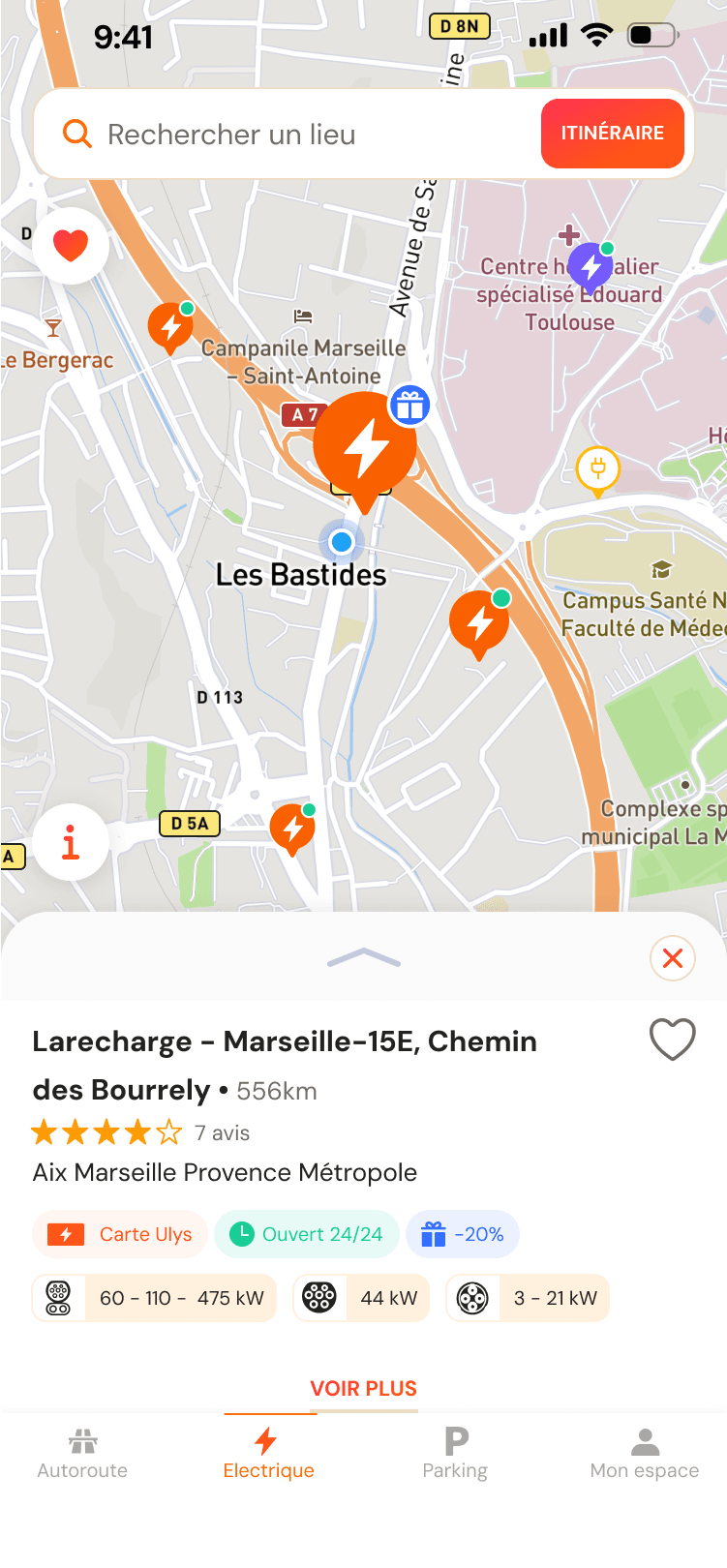The width and height of the screenshot is (727, 1568).
Task: Open VOIR PLUS for more station details
Action: click(363, 1388)
